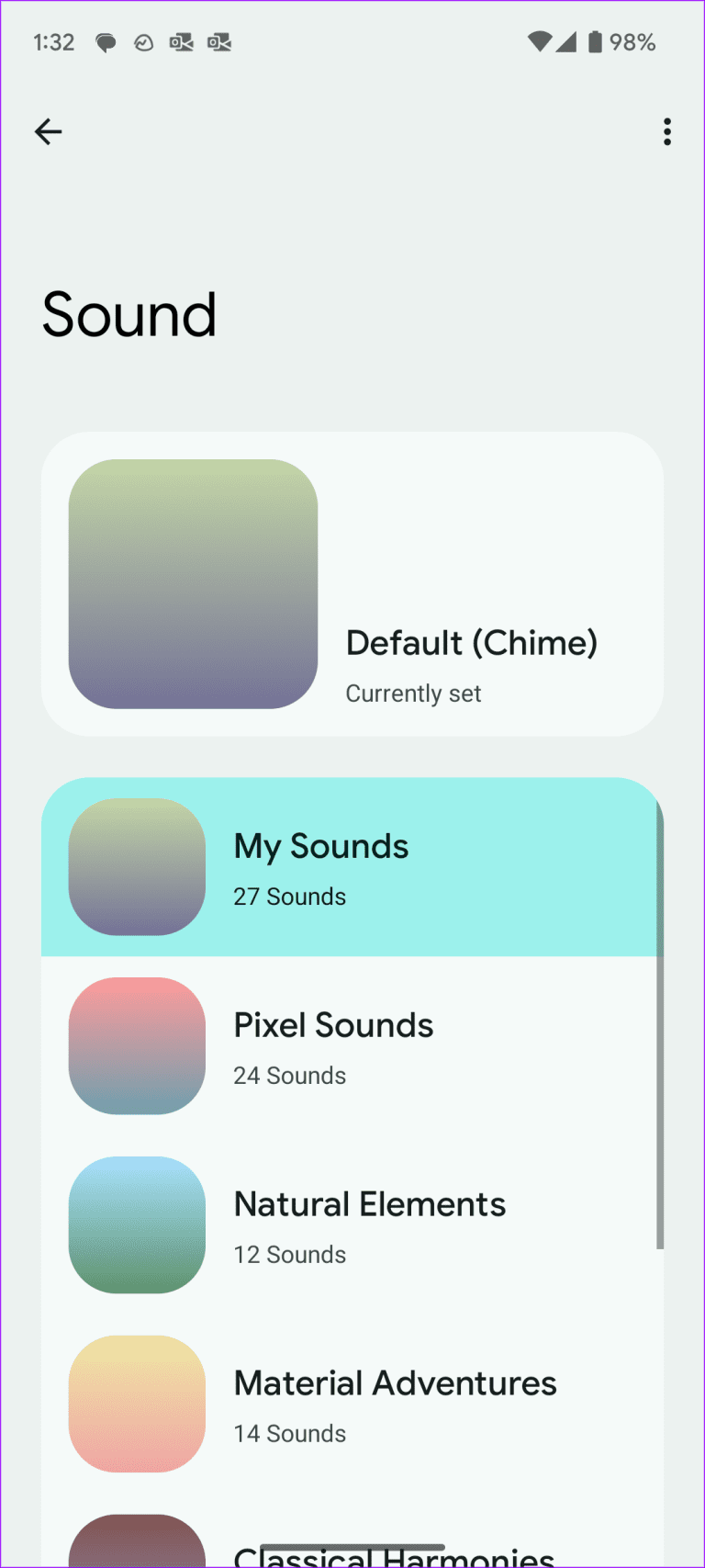The height and width of the screenshot is (1568, 705).
Task: Open the Pixel Sounds category
Action: 352,1044
